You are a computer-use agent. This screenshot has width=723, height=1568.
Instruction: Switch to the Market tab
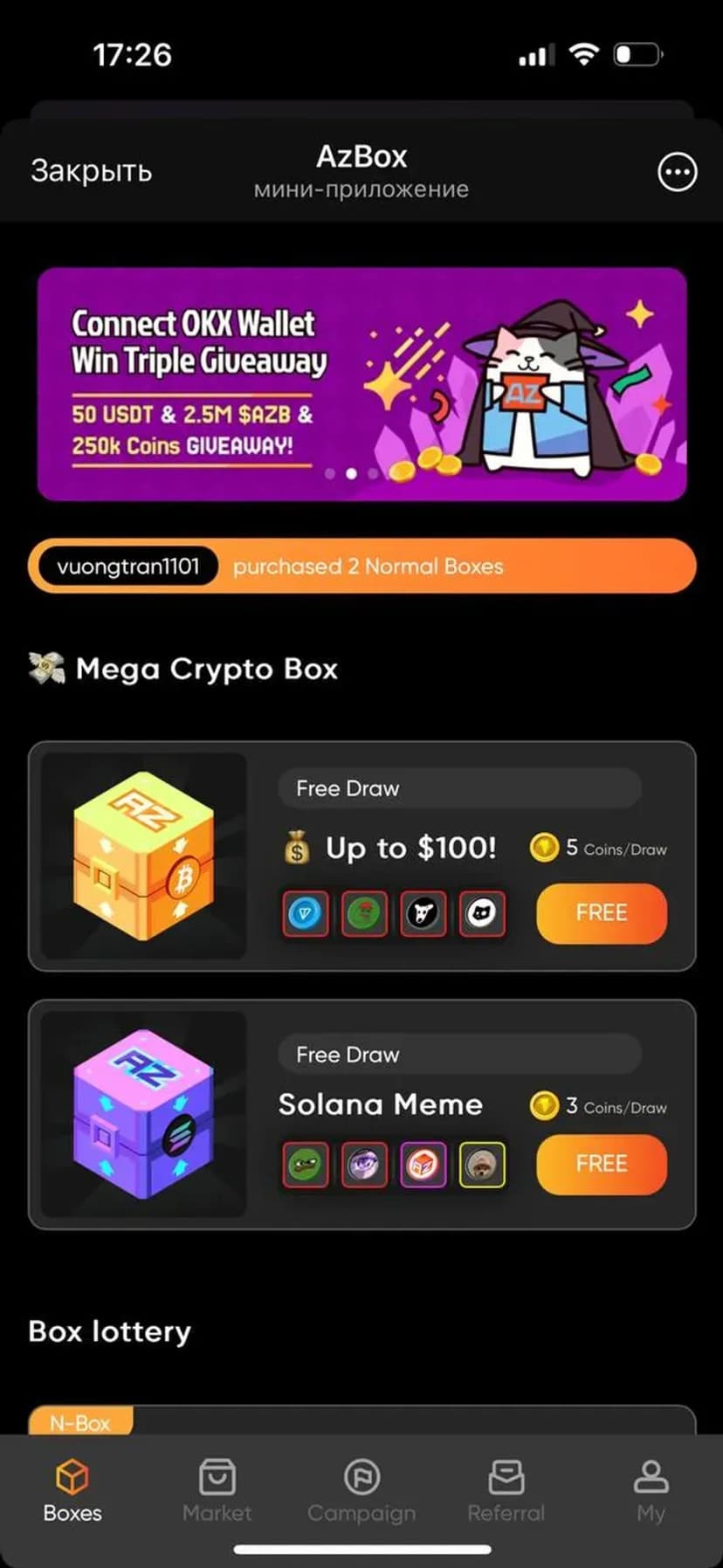tap(217, 1490)
